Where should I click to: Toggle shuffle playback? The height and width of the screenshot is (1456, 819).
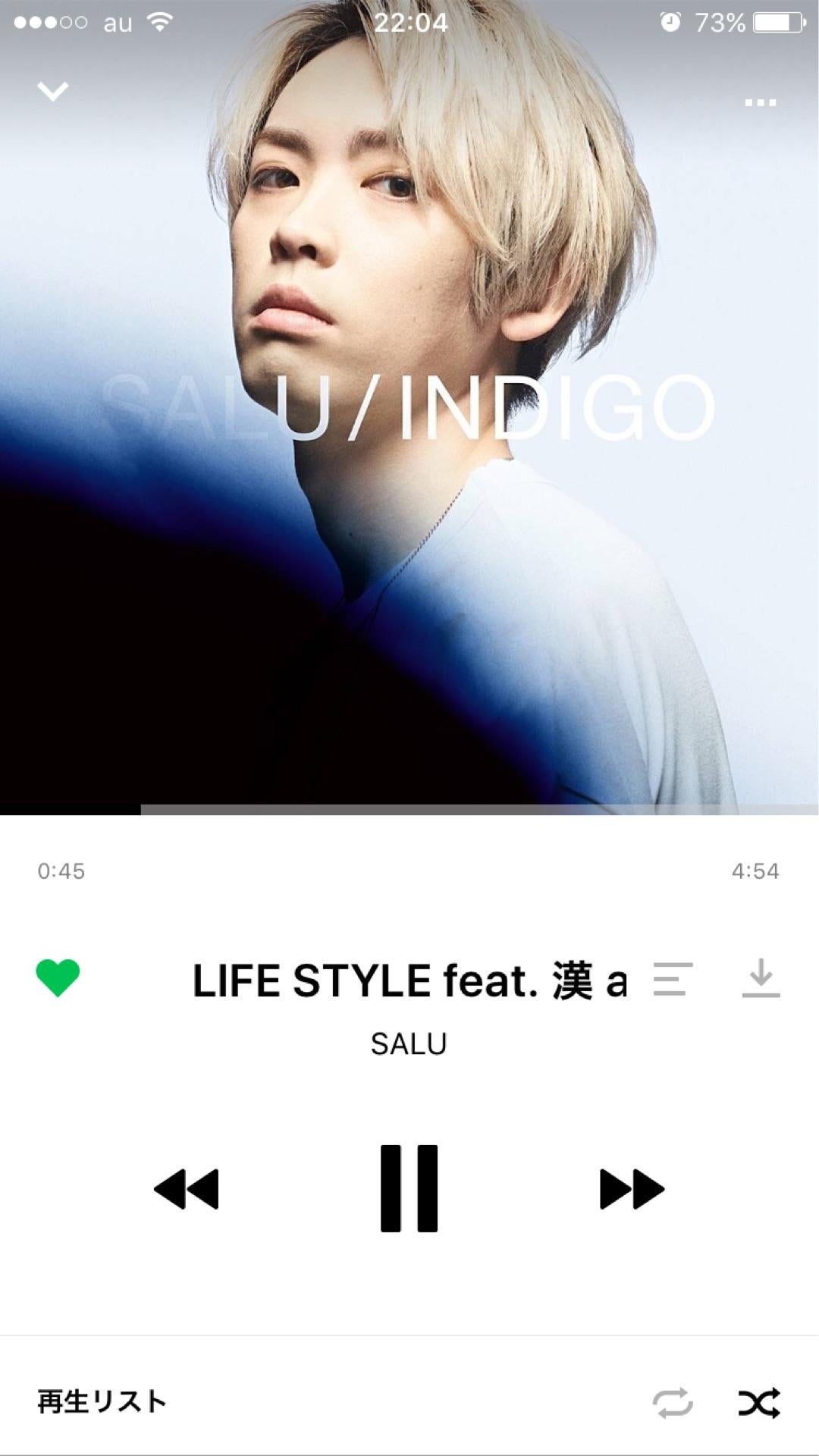759,1403
